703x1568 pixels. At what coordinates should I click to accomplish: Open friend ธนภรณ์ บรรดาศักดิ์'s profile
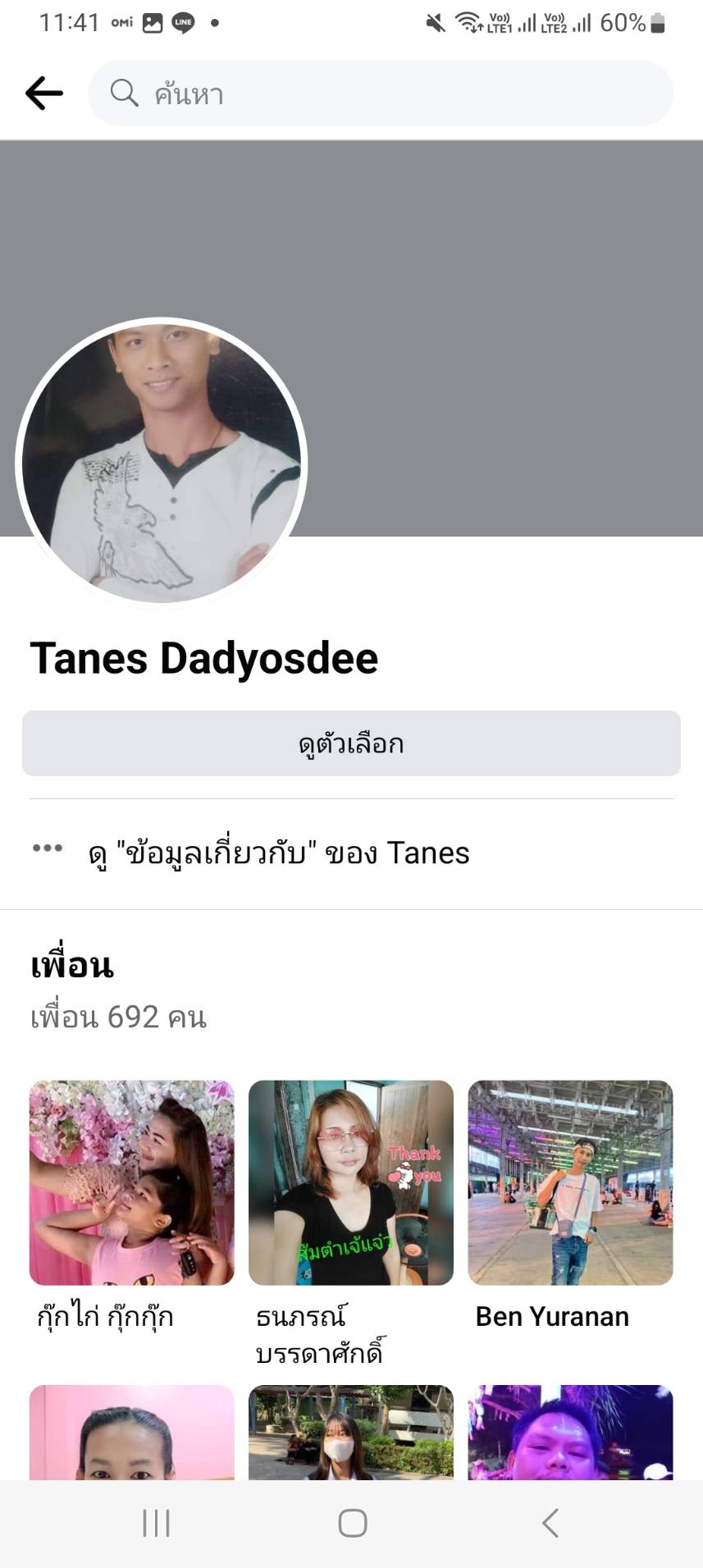coord(351,1182)
